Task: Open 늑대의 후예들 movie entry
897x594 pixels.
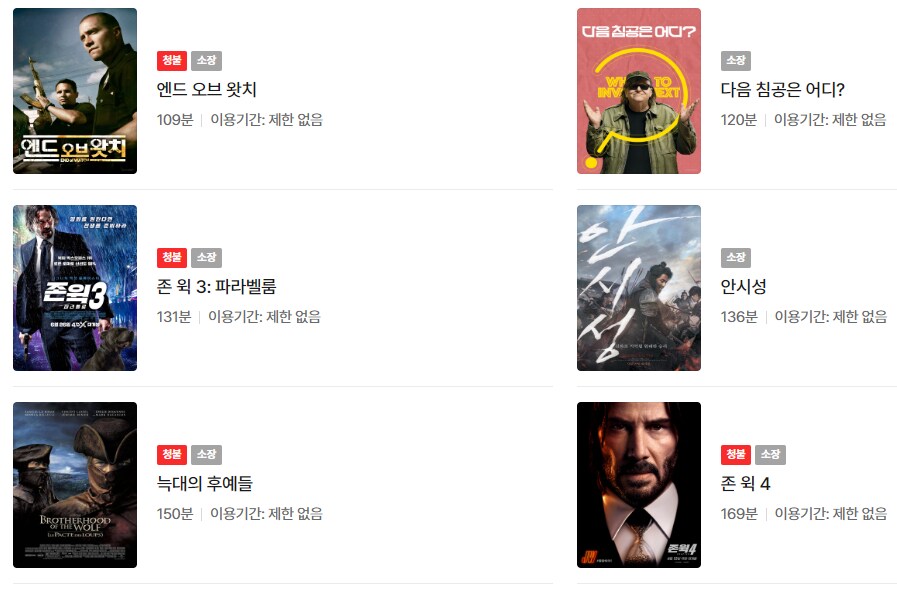Action: coord(205,484)
